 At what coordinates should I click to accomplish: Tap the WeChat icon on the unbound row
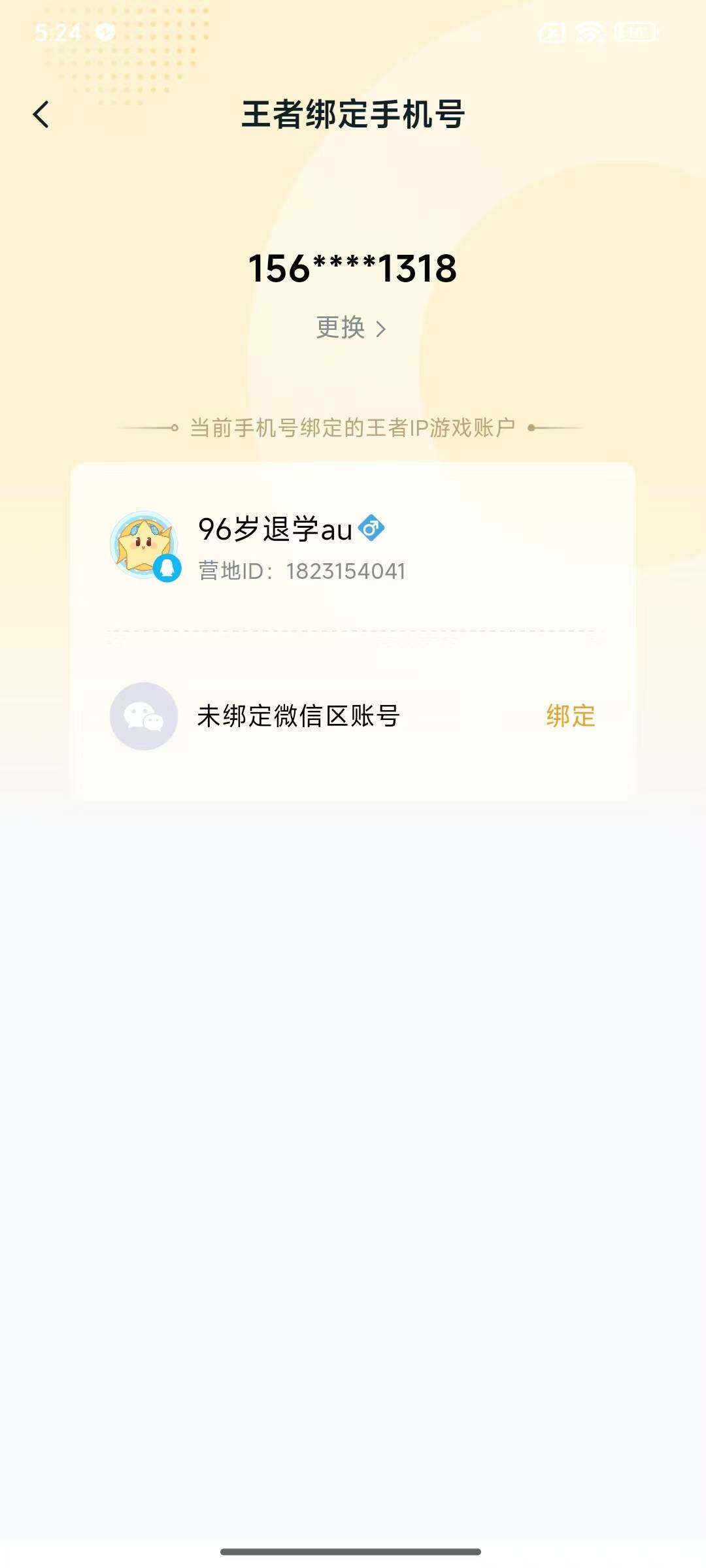tap(144, 716)
